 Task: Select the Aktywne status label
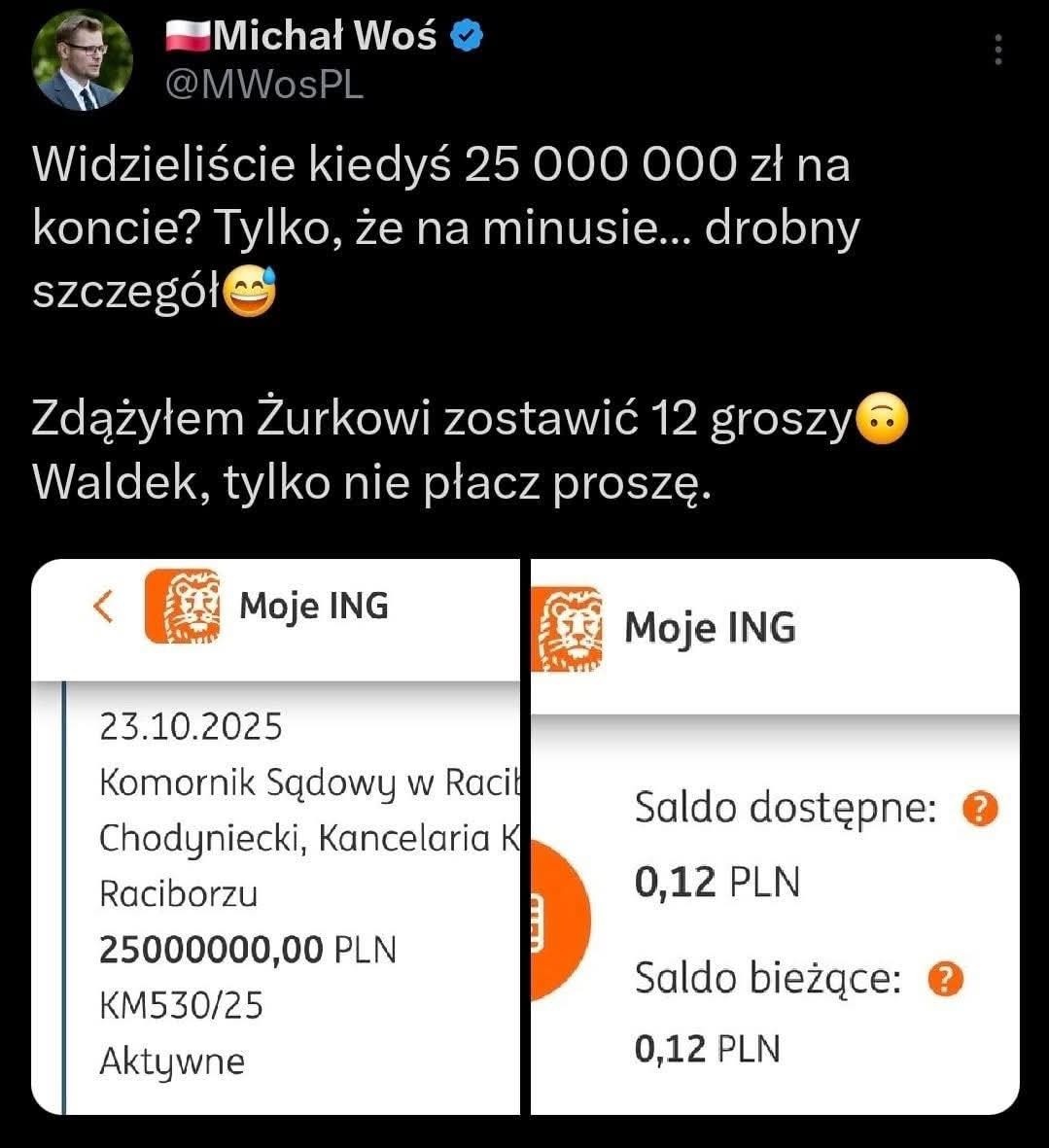coord(172,1062)
